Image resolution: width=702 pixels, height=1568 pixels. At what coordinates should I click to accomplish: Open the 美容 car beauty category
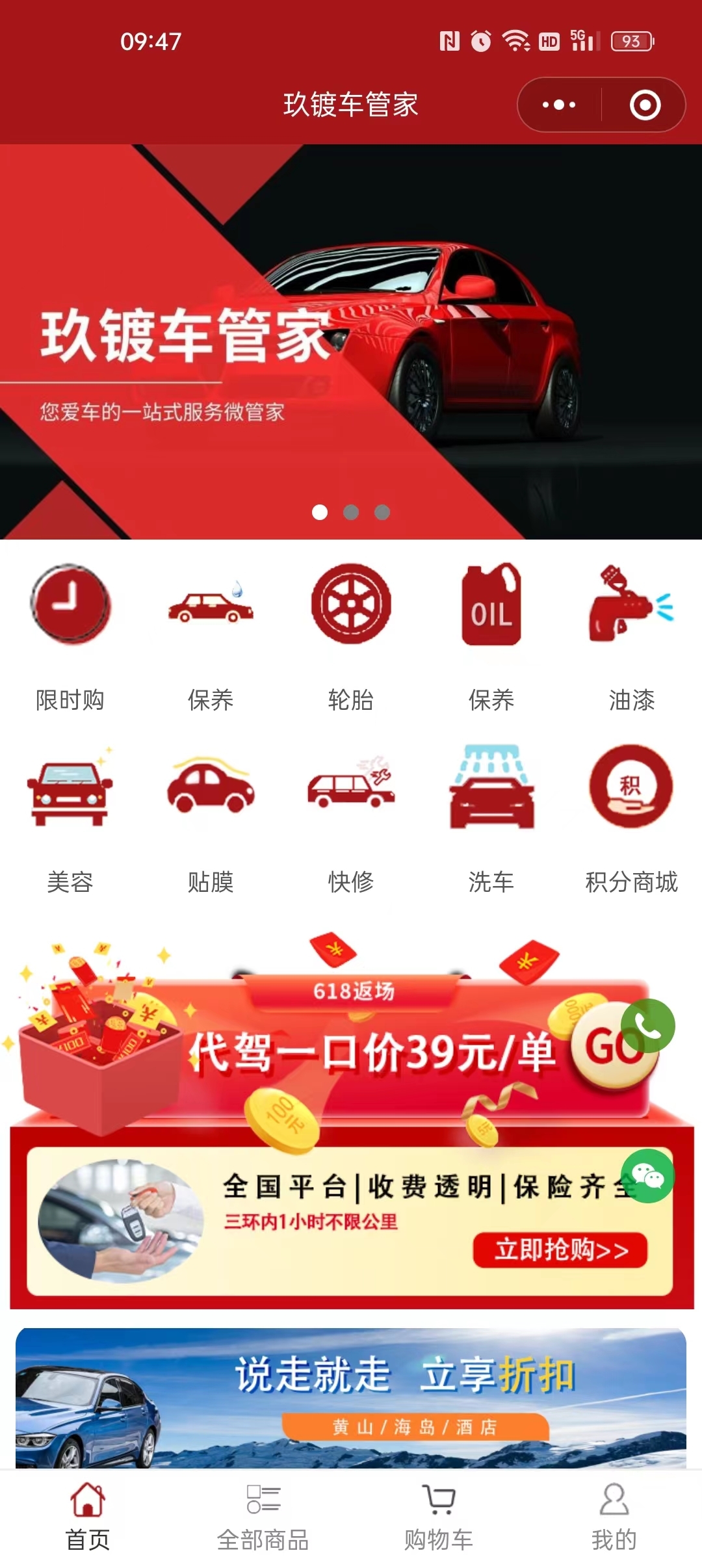[x=70, y=819]
